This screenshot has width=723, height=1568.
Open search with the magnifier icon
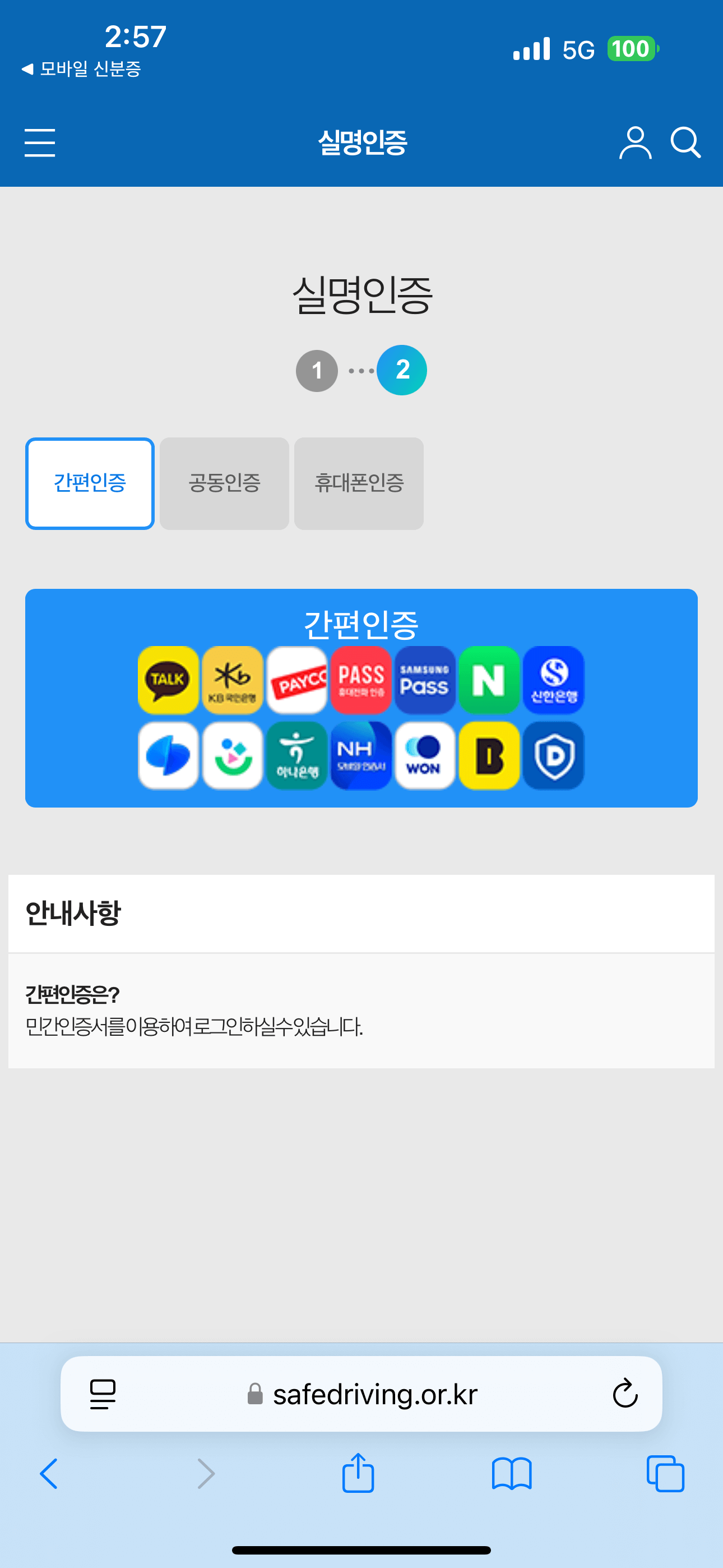pyautogui.click(x=687, y=144)
